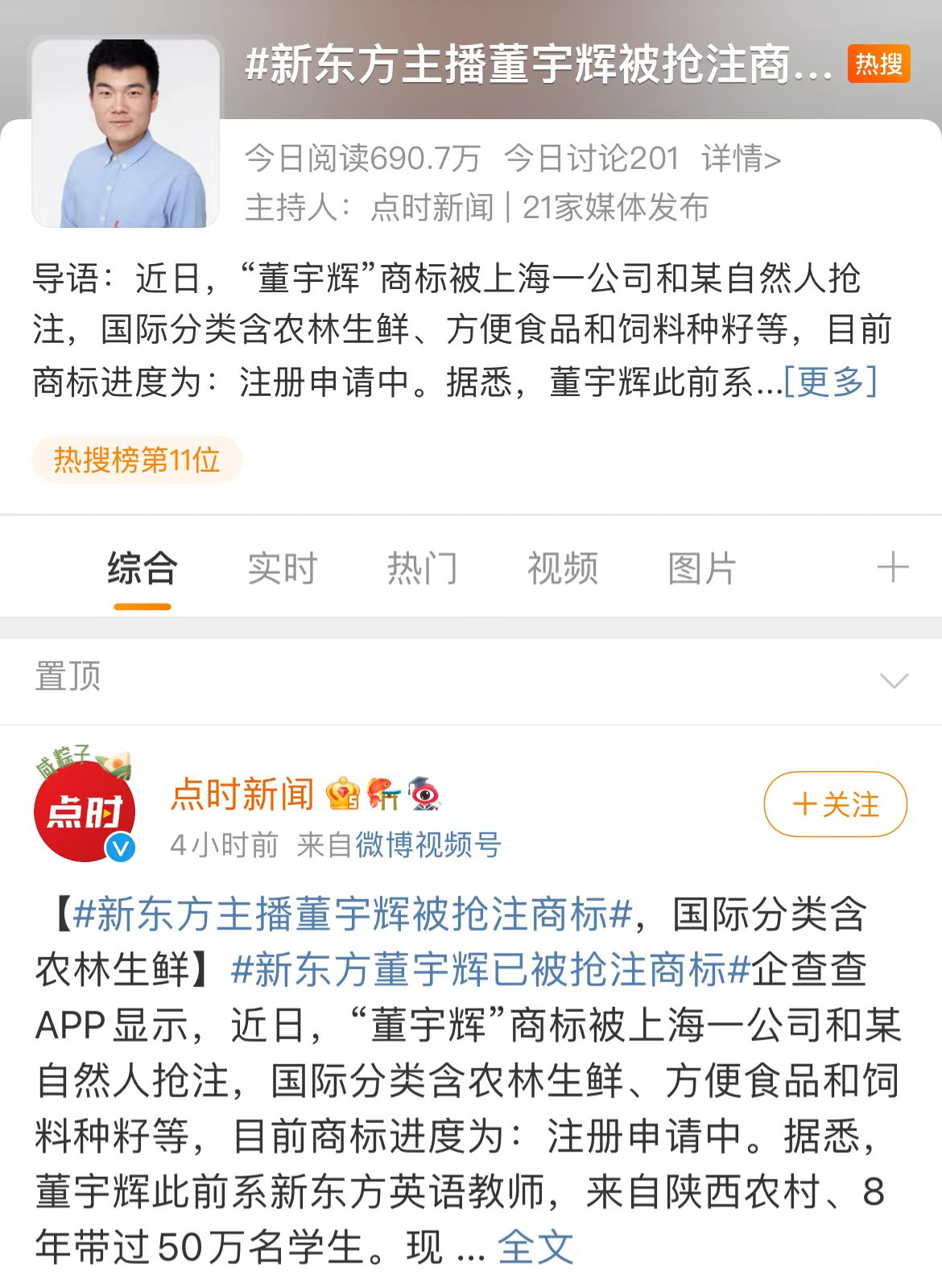Switch to the 图片 tab
942x1288 pixels.
702,568
